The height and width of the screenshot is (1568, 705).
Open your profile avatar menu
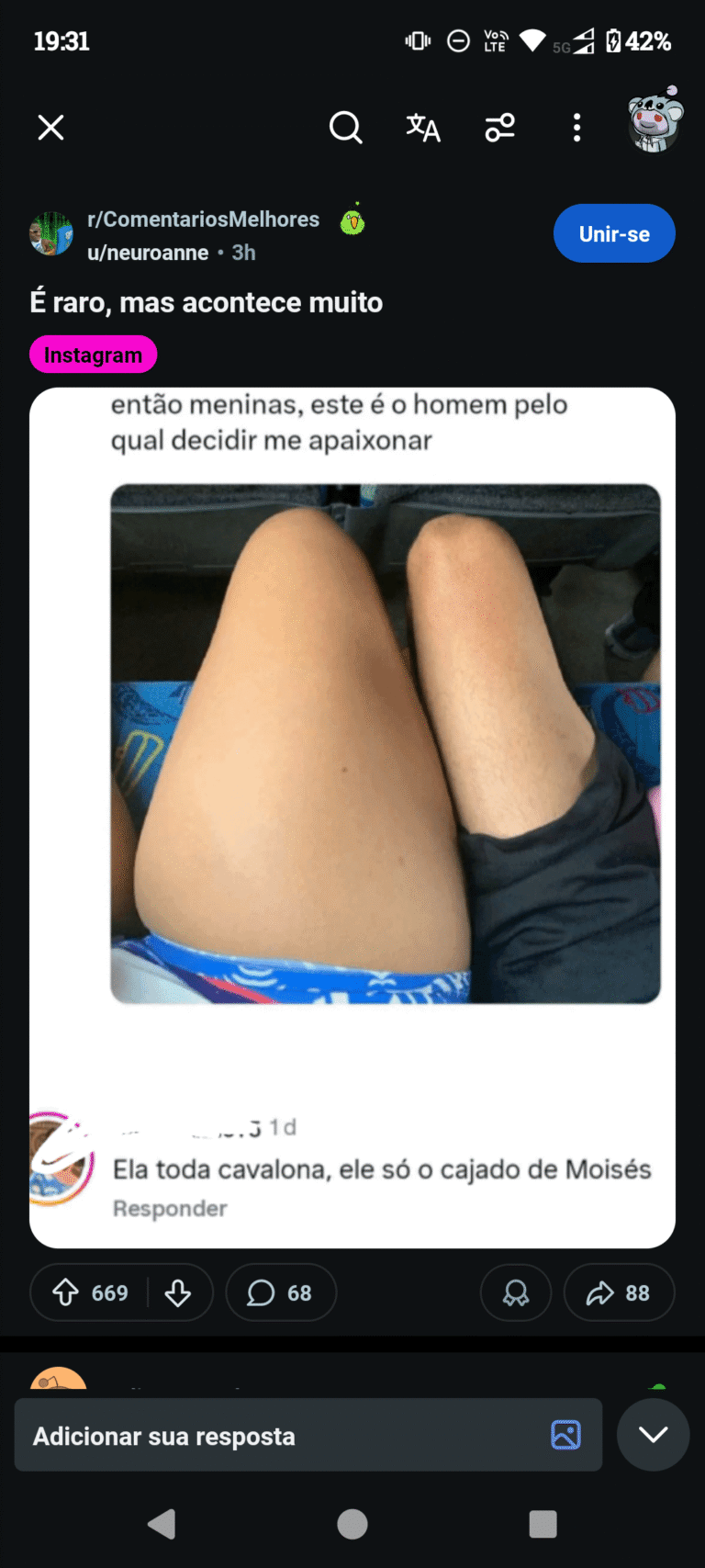[x=654, y=122]
